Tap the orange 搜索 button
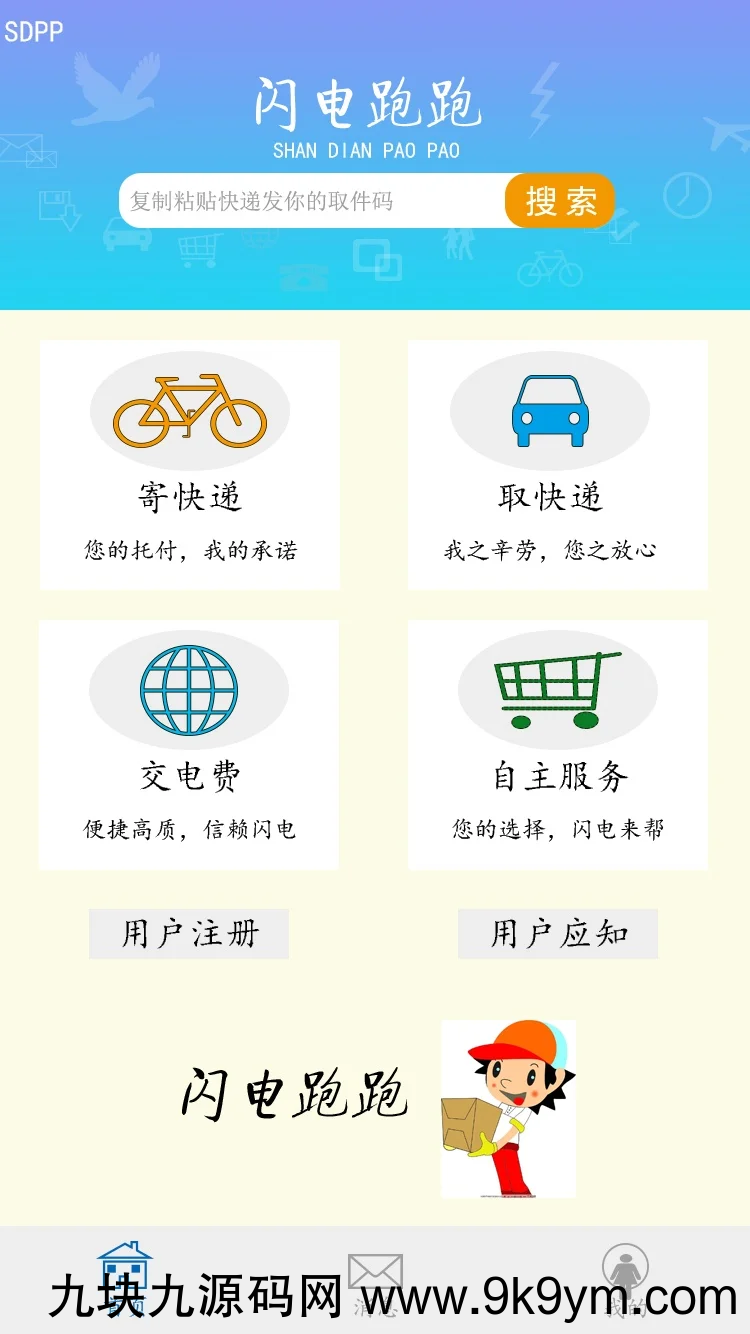Viewport: 750px width, 1334px height. 560,201
